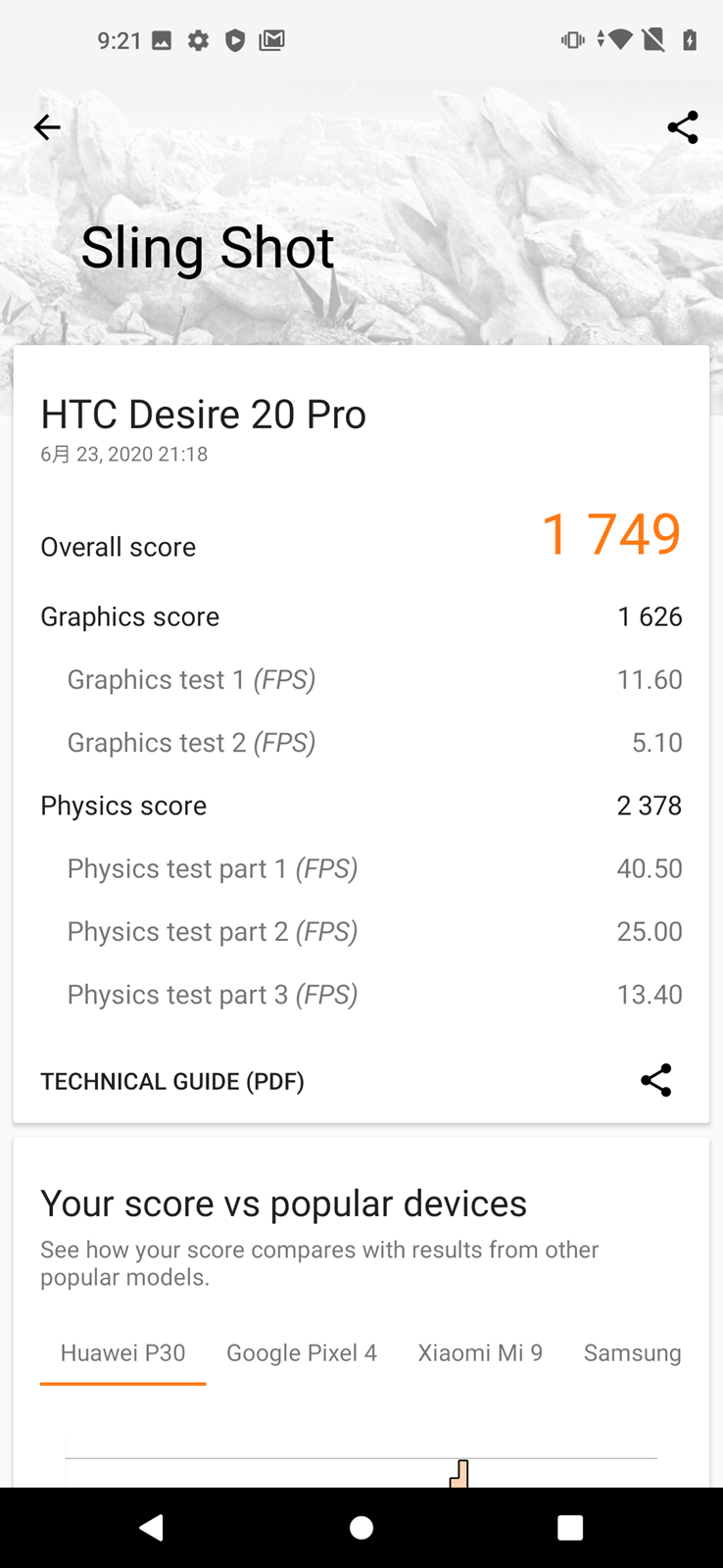723x1568 pixels.
Task: Compare with Xiaomi Mi 9
Action: point(480,1353)
